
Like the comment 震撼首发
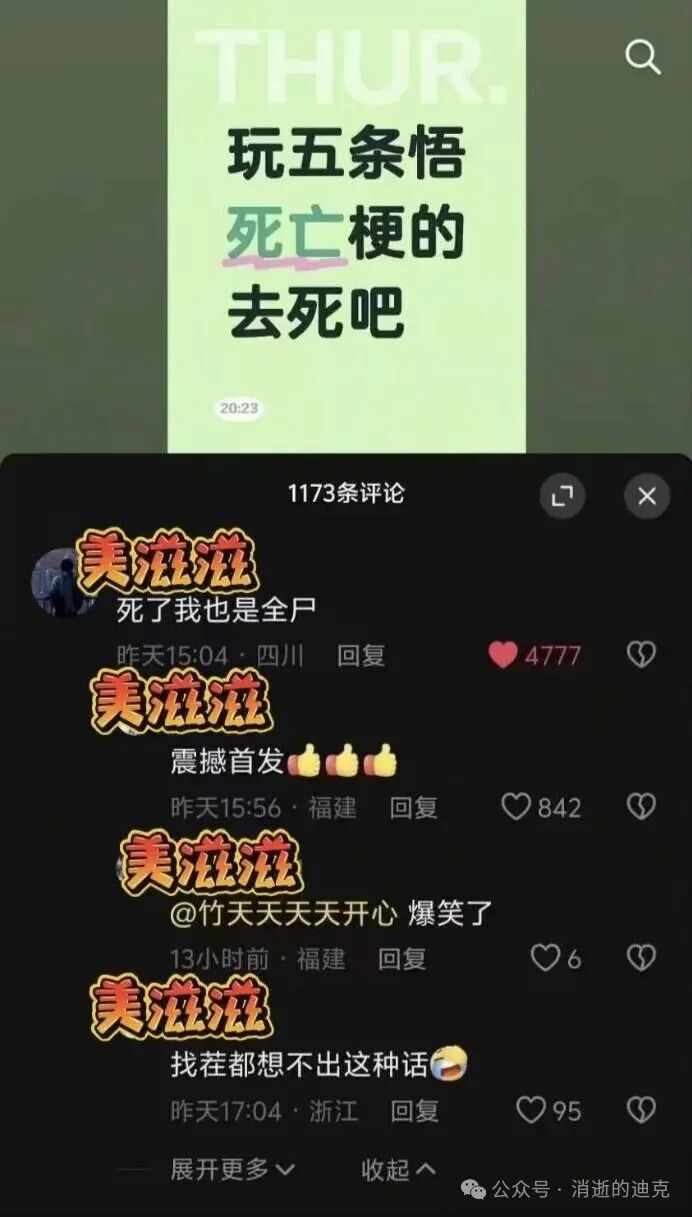coord(516,807)
